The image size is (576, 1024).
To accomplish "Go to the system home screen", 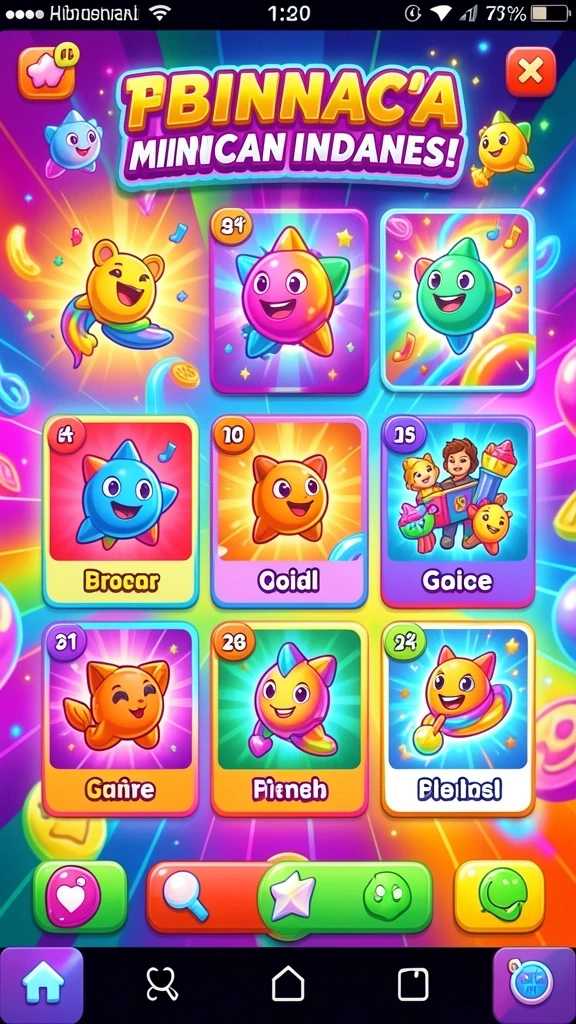I will [x=288, y=984].
